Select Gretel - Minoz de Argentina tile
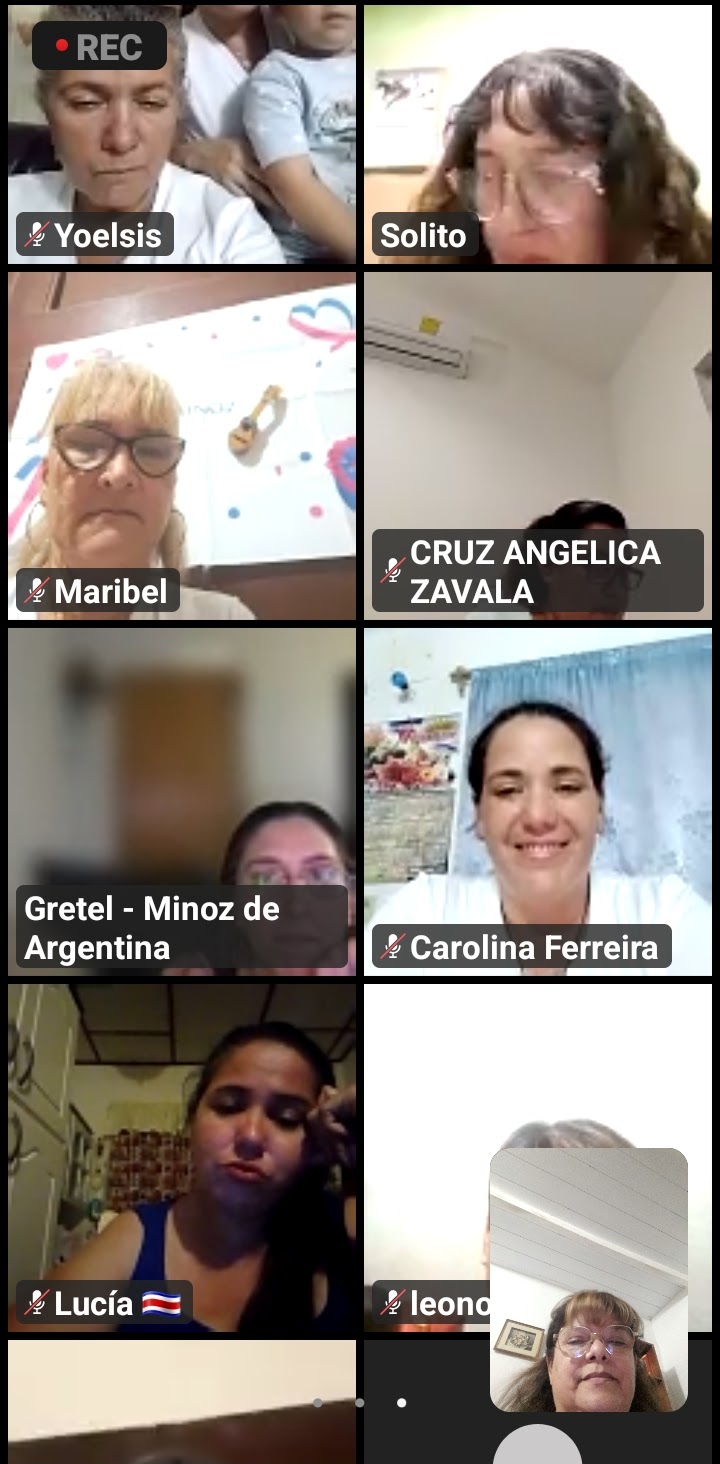This screenshot has width=720, height=1464. tap(182, 802)
